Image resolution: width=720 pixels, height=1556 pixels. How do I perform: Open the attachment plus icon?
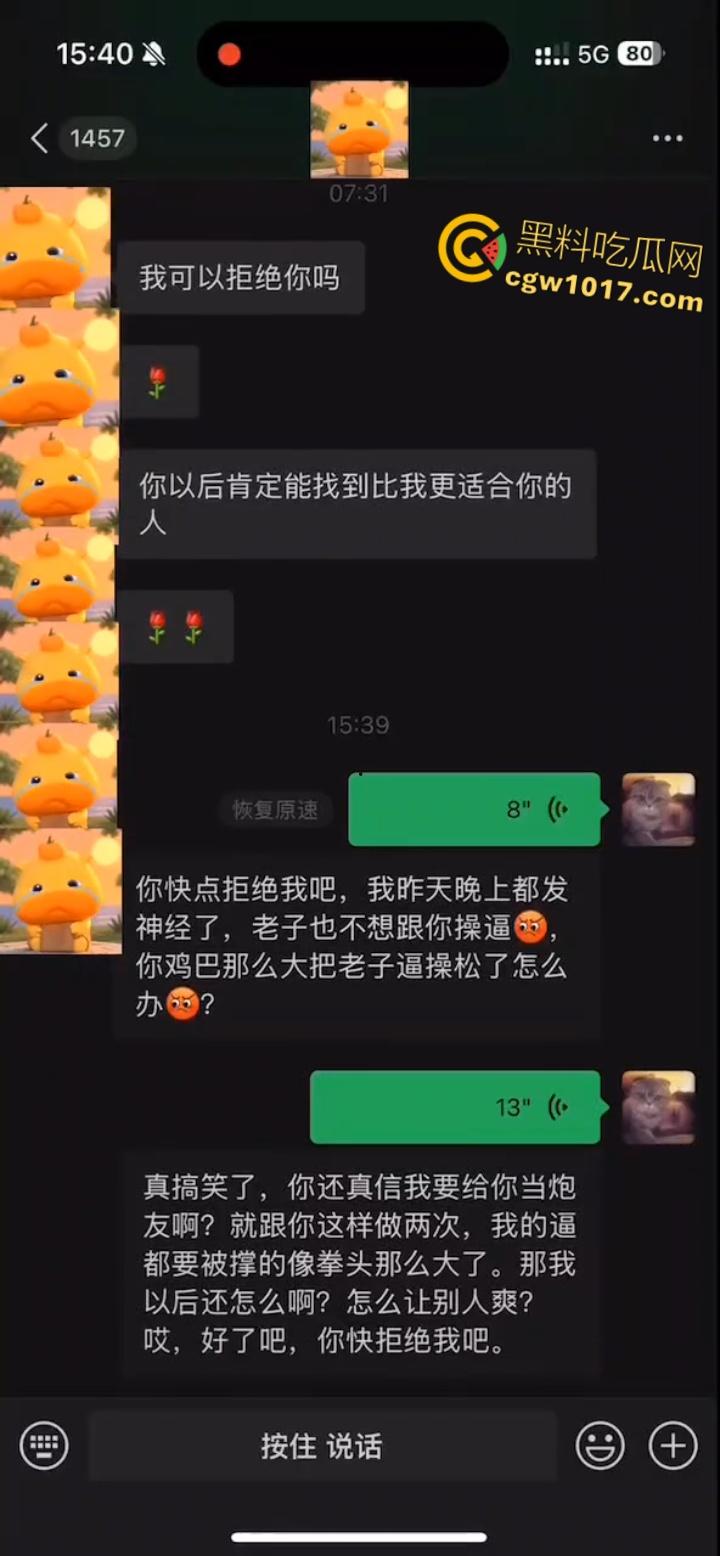pyautogui.click(x=670, y=1445)
